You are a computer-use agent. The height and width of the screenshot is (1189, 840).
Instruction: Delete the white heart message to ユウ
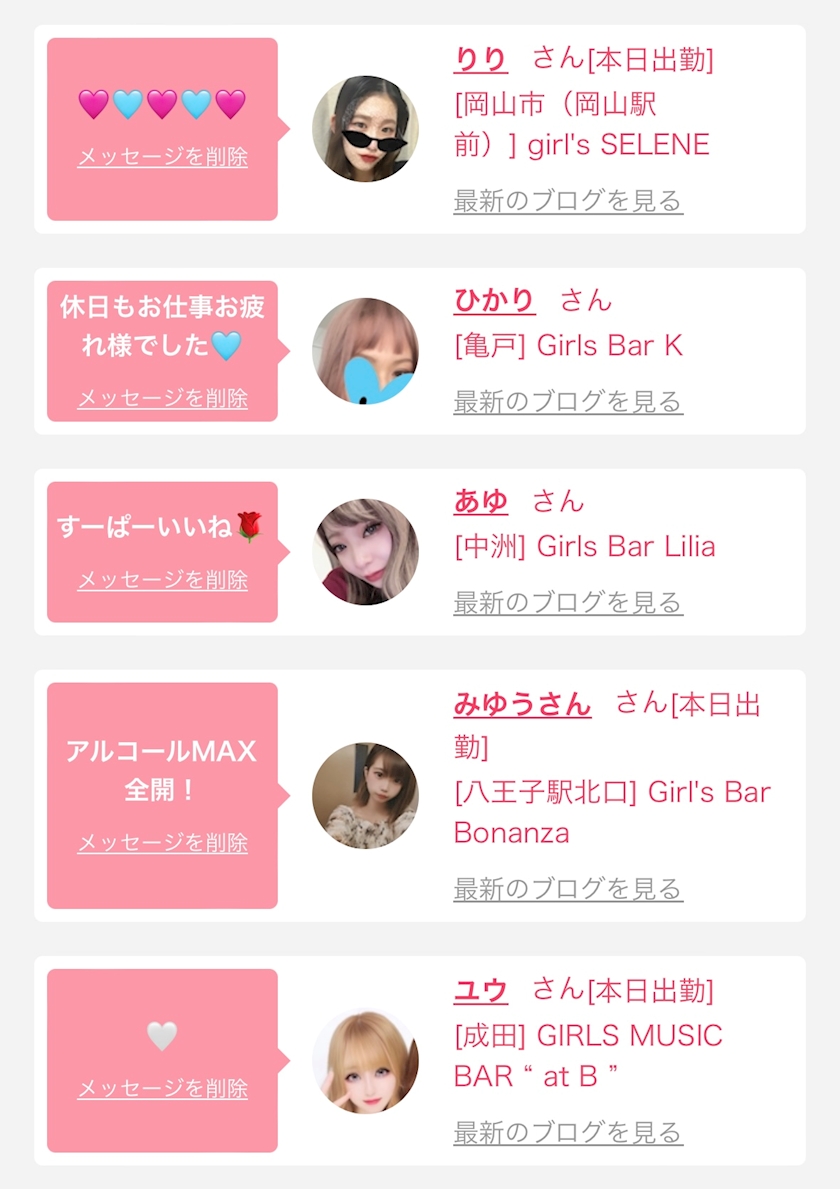[162, 1088]
